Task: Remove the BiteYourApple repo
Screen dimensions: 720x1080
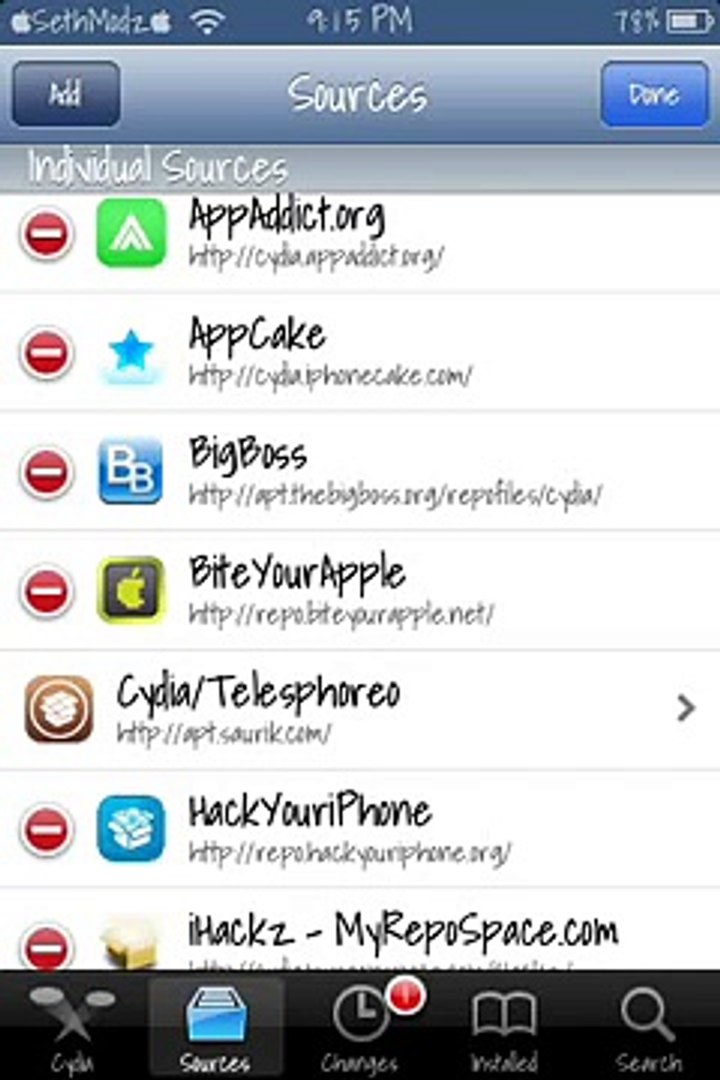Action: click(x=46, y=591)
